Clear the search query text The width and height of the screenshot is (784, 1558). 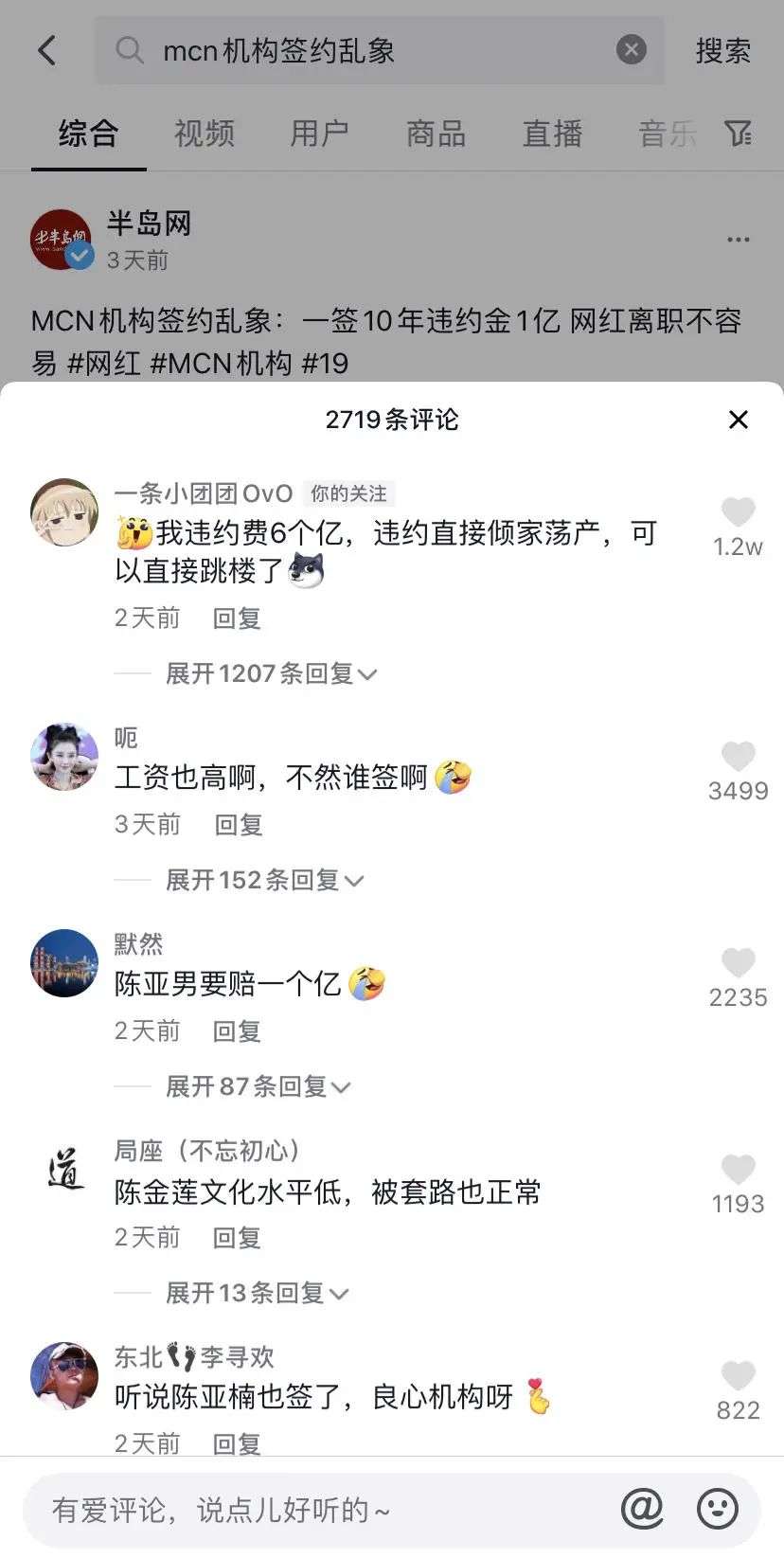pos(632,50)
